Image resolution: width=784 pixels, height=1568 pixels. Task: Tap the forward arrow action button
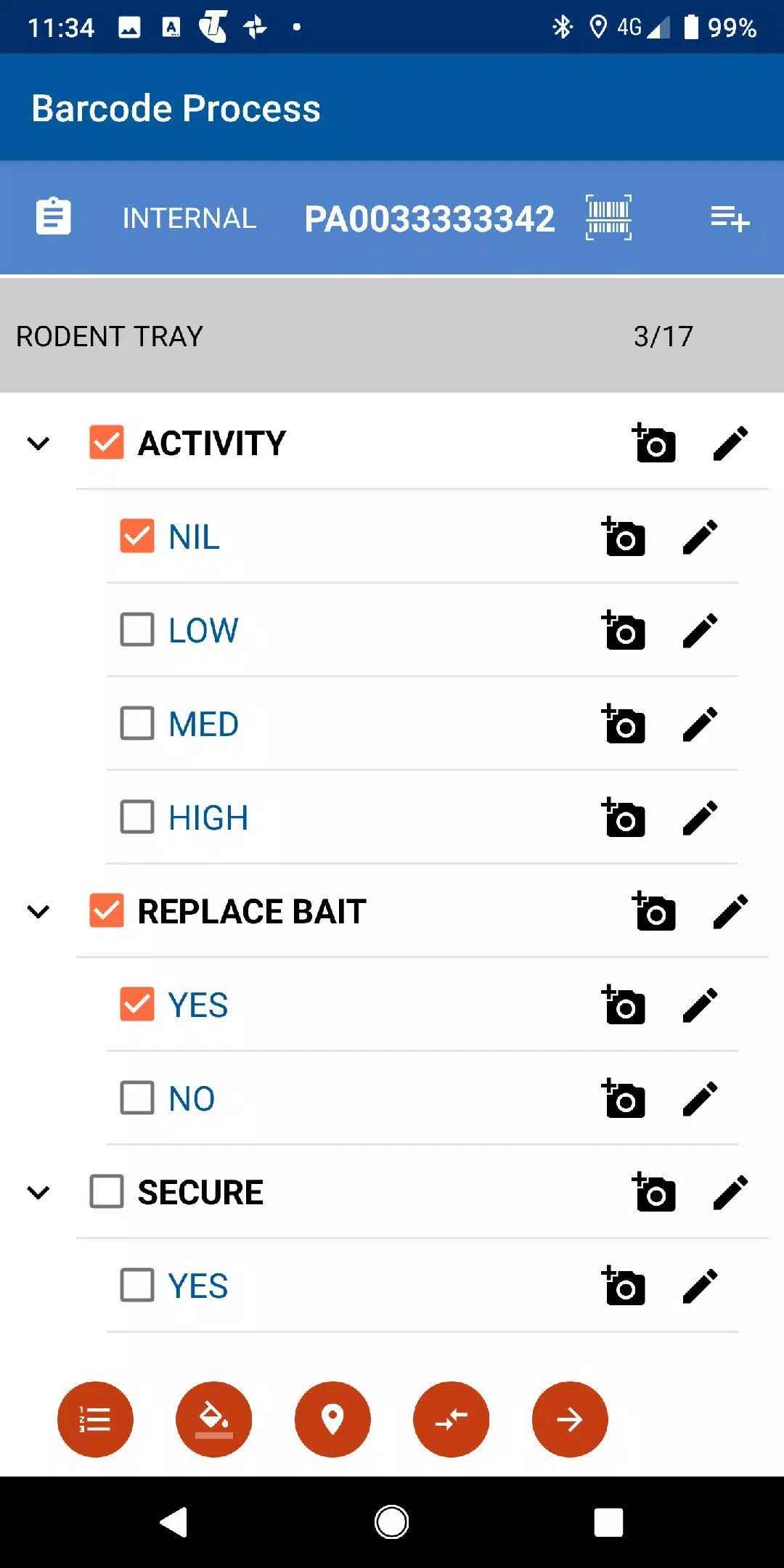570,1419
